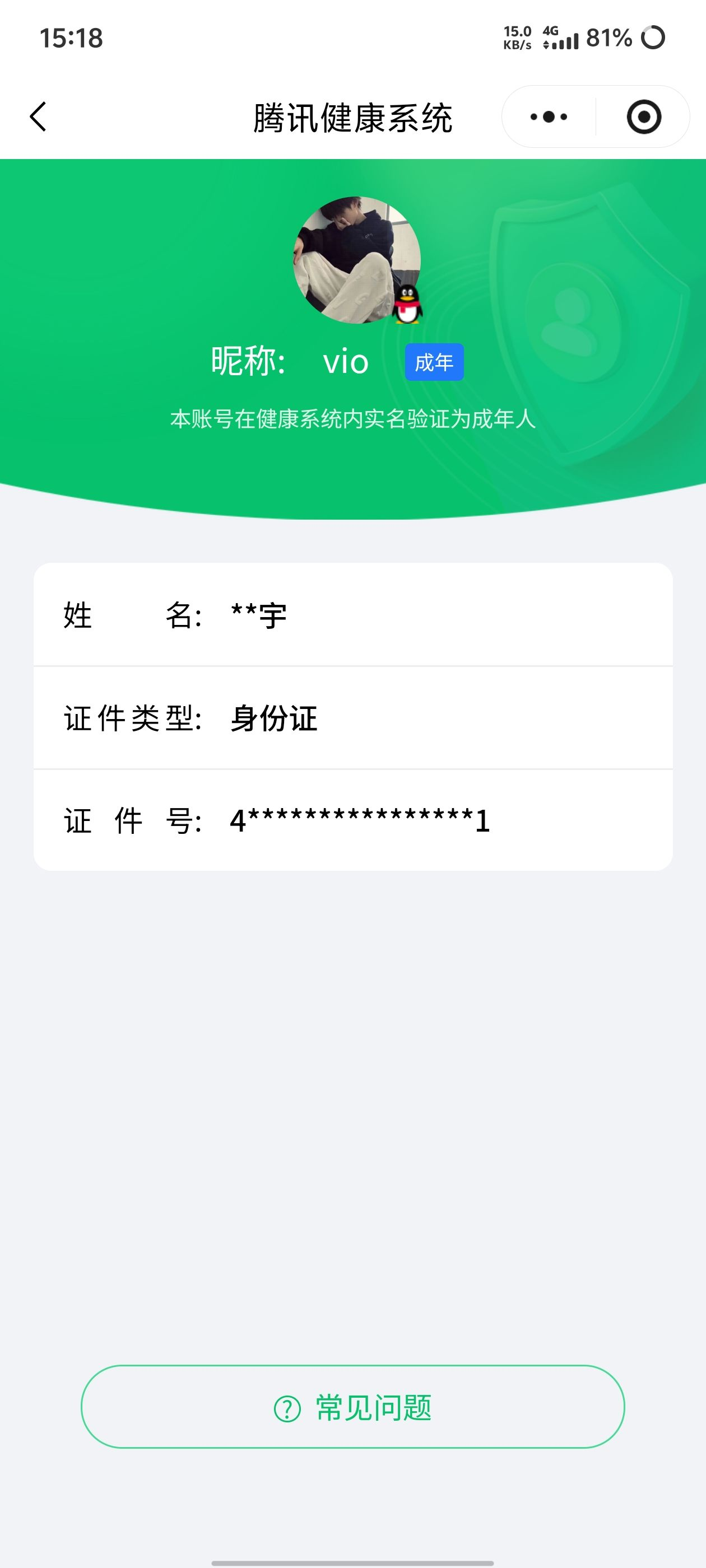Open the three-dot more options menu
Image resolution: width=706 pixels, height=1568 pixels.
546,116
